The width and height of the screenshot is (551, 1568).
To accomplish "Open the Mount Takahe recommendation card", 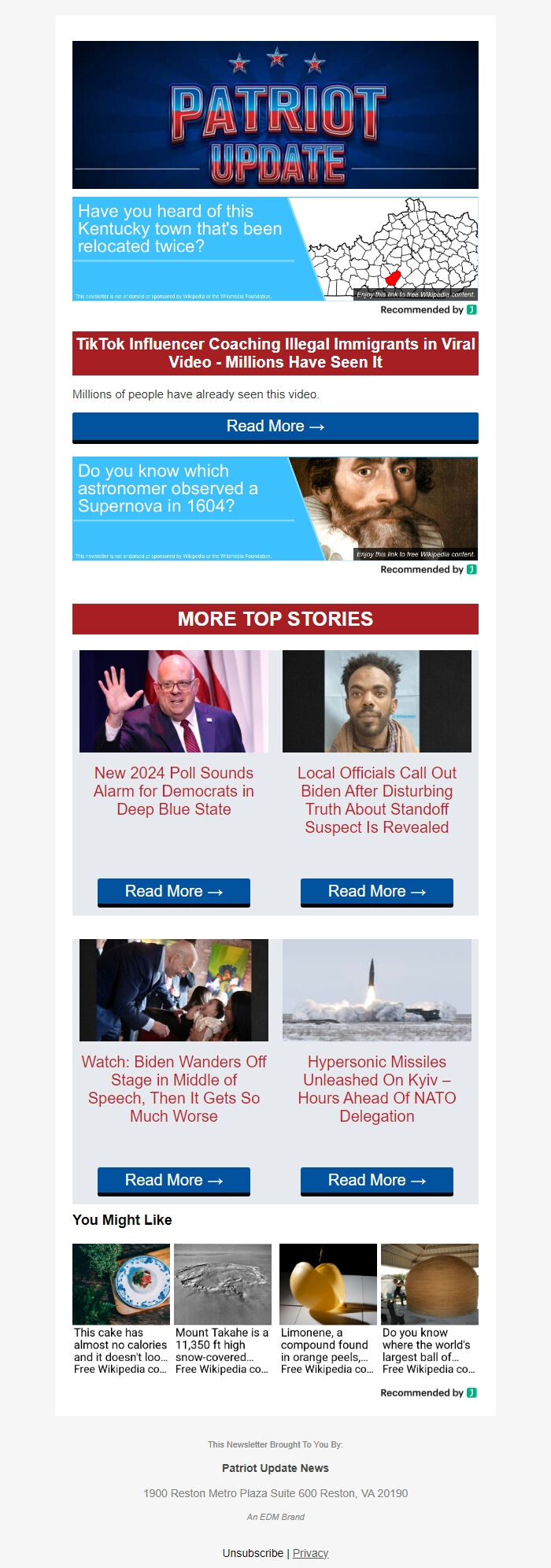I will pos(223,1308).
